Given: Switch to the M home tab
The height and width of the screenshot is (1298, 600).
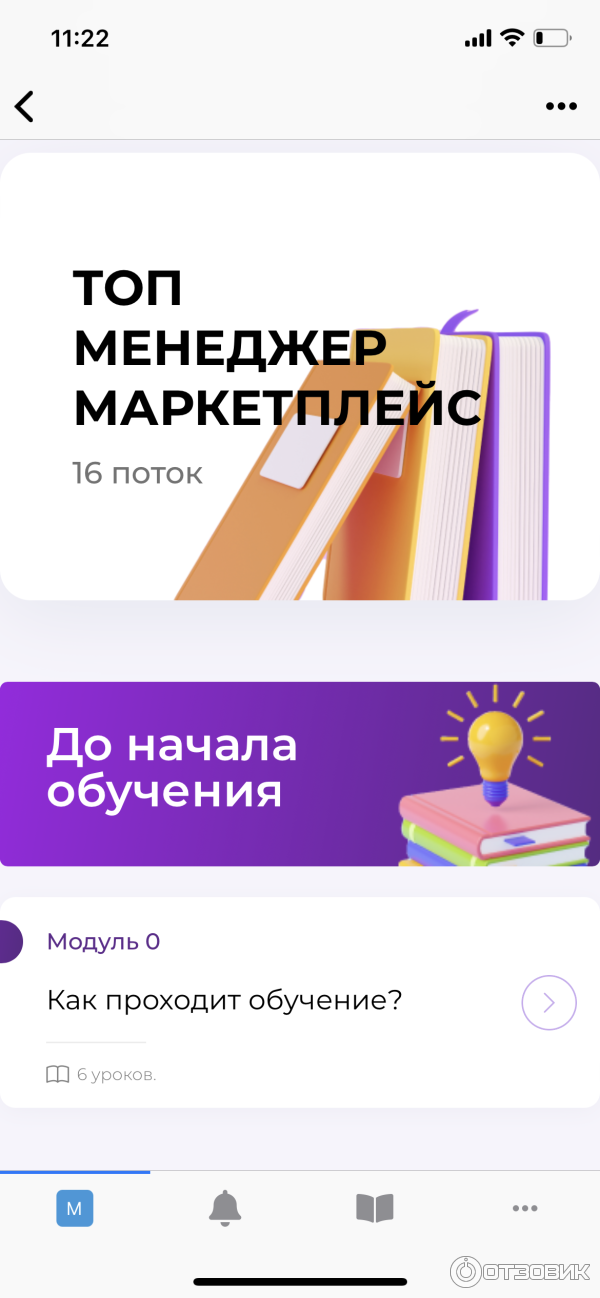Looking at the screenshot, I should tap(74, 1208).
